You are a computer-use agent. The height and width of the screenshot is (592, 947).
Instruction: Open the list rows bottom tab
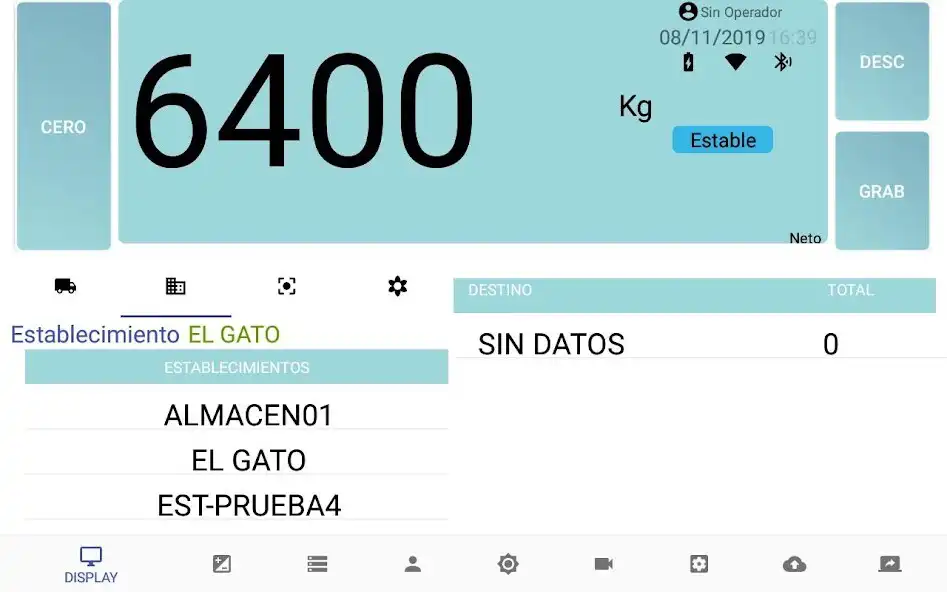(317, 564)
